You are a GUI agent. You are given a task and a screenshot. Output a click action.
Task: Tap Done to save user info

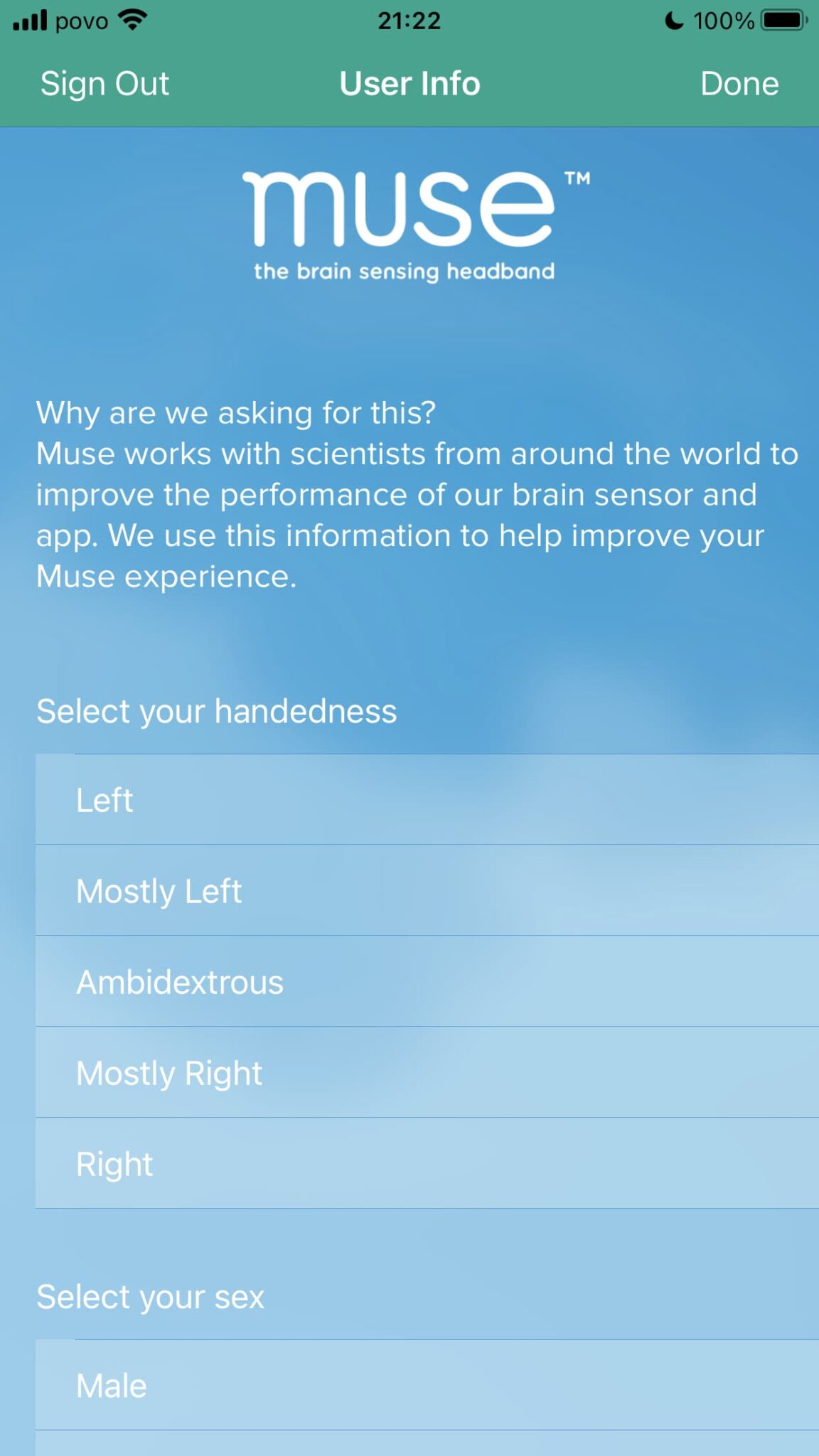(x=739, y=83)
